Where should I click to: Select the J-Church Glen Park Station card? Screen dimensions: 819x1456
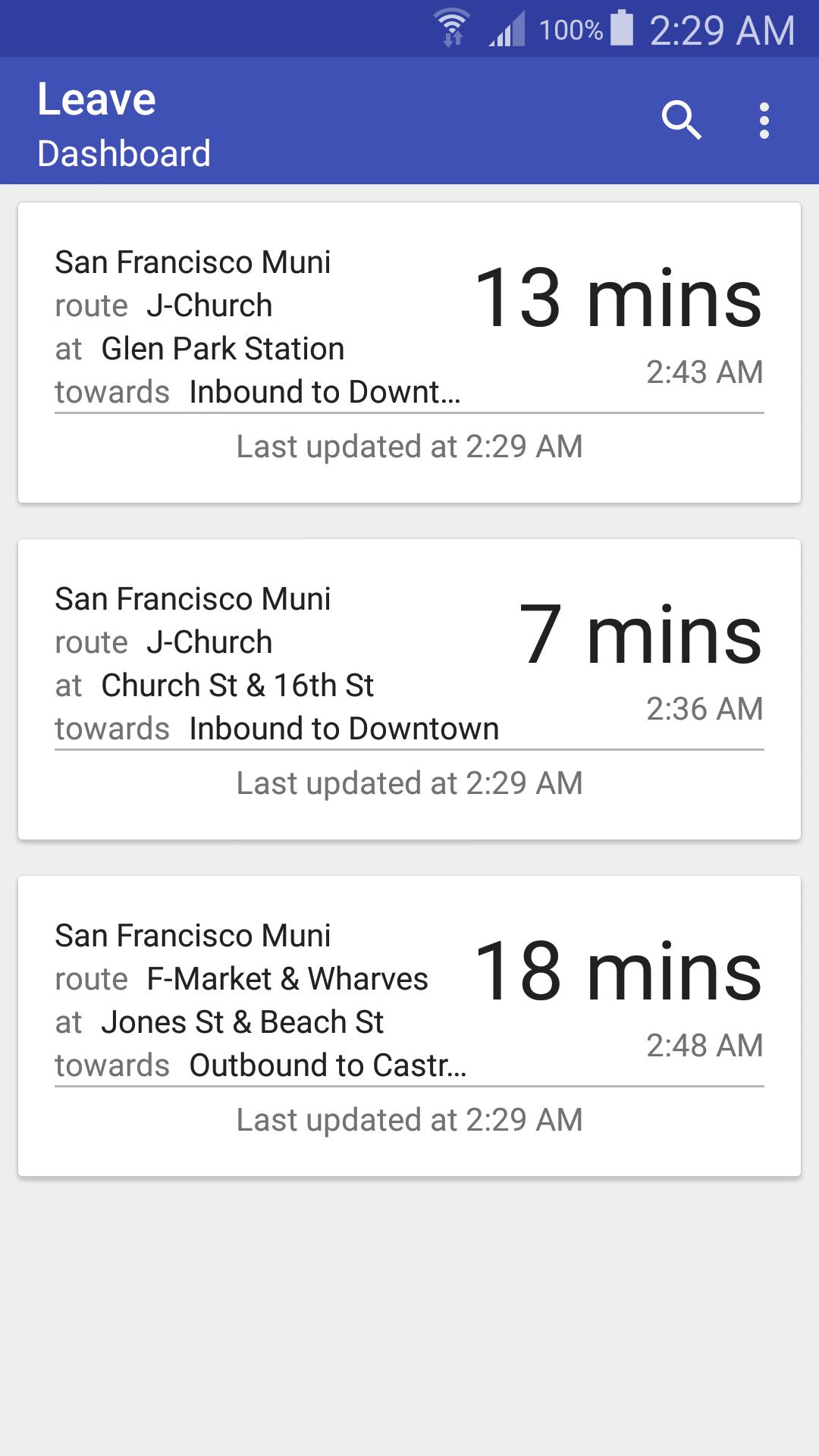[x=409, y=349]
